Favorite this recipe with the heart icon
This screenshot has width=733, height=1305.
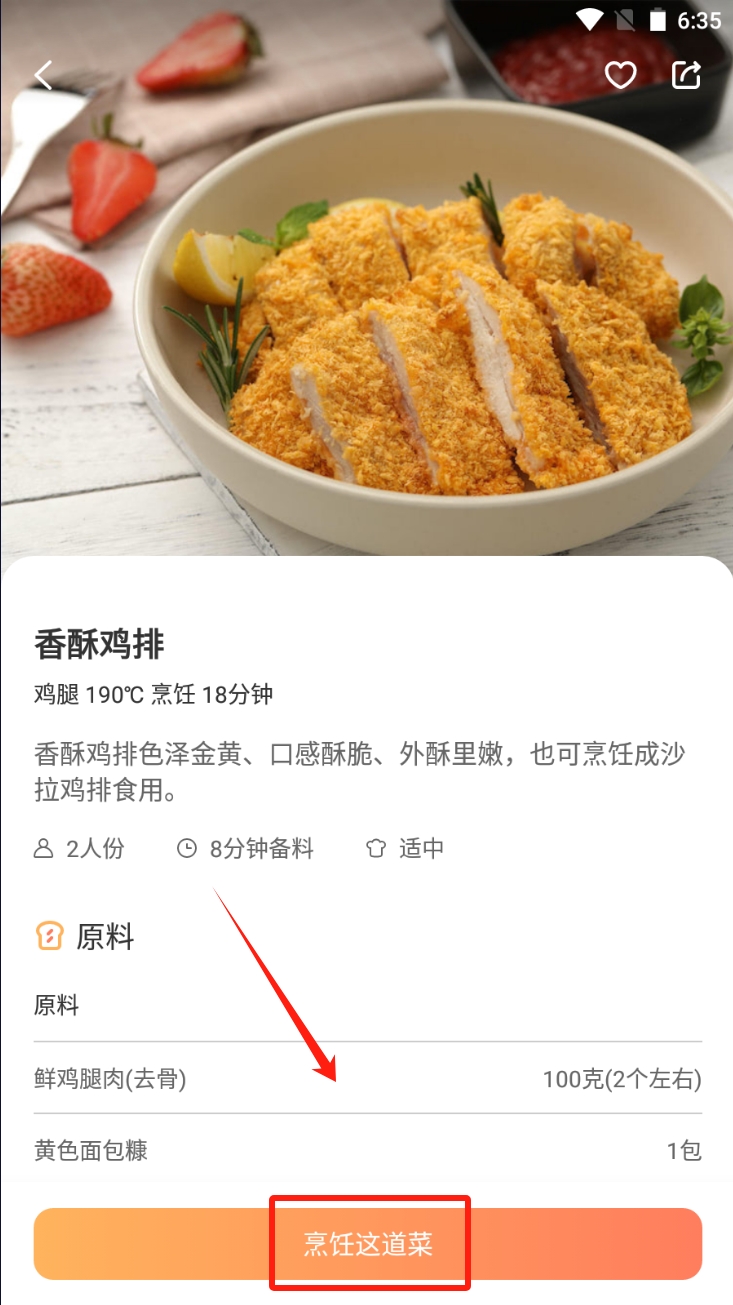pos(621,75)
